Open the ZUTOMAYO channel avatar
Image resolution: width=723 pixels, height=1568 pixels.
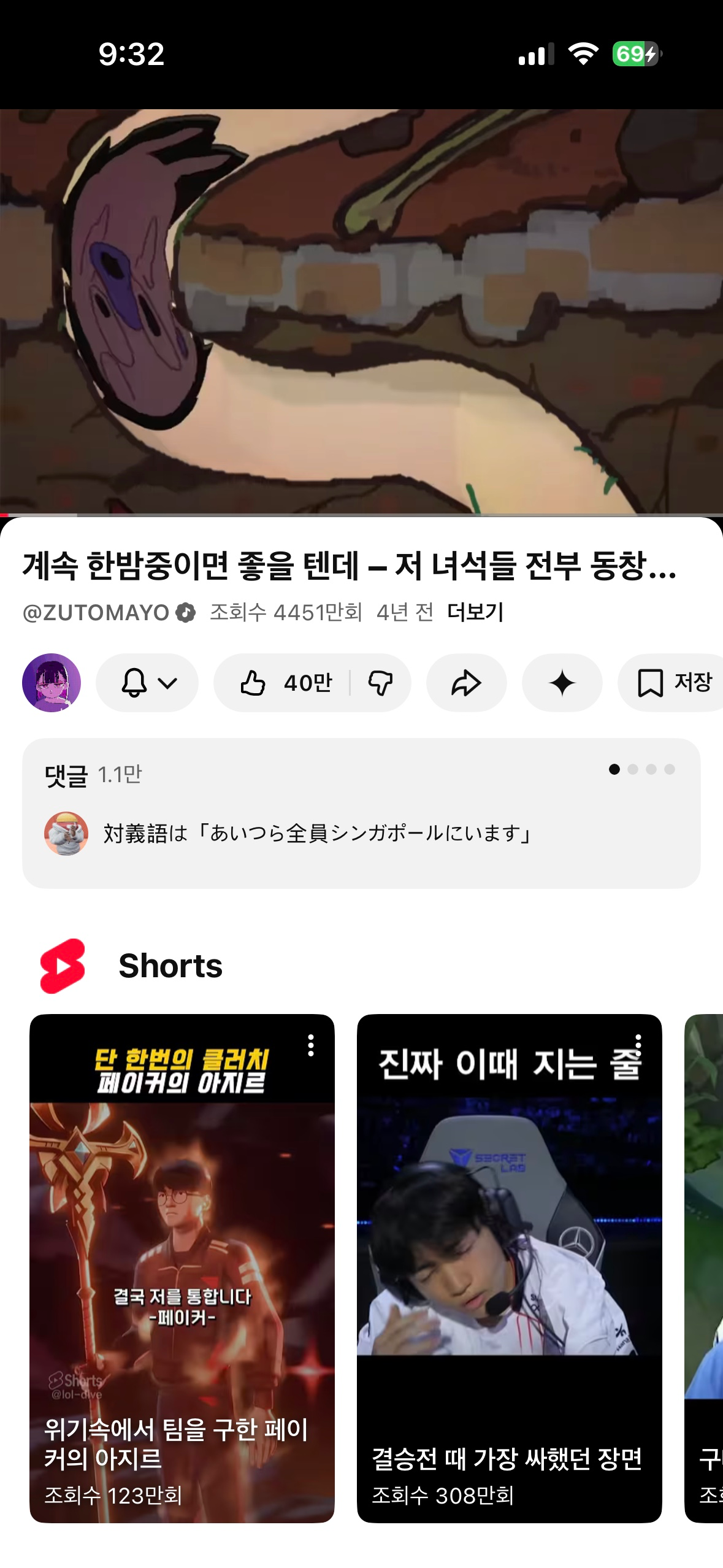[52, 683]
